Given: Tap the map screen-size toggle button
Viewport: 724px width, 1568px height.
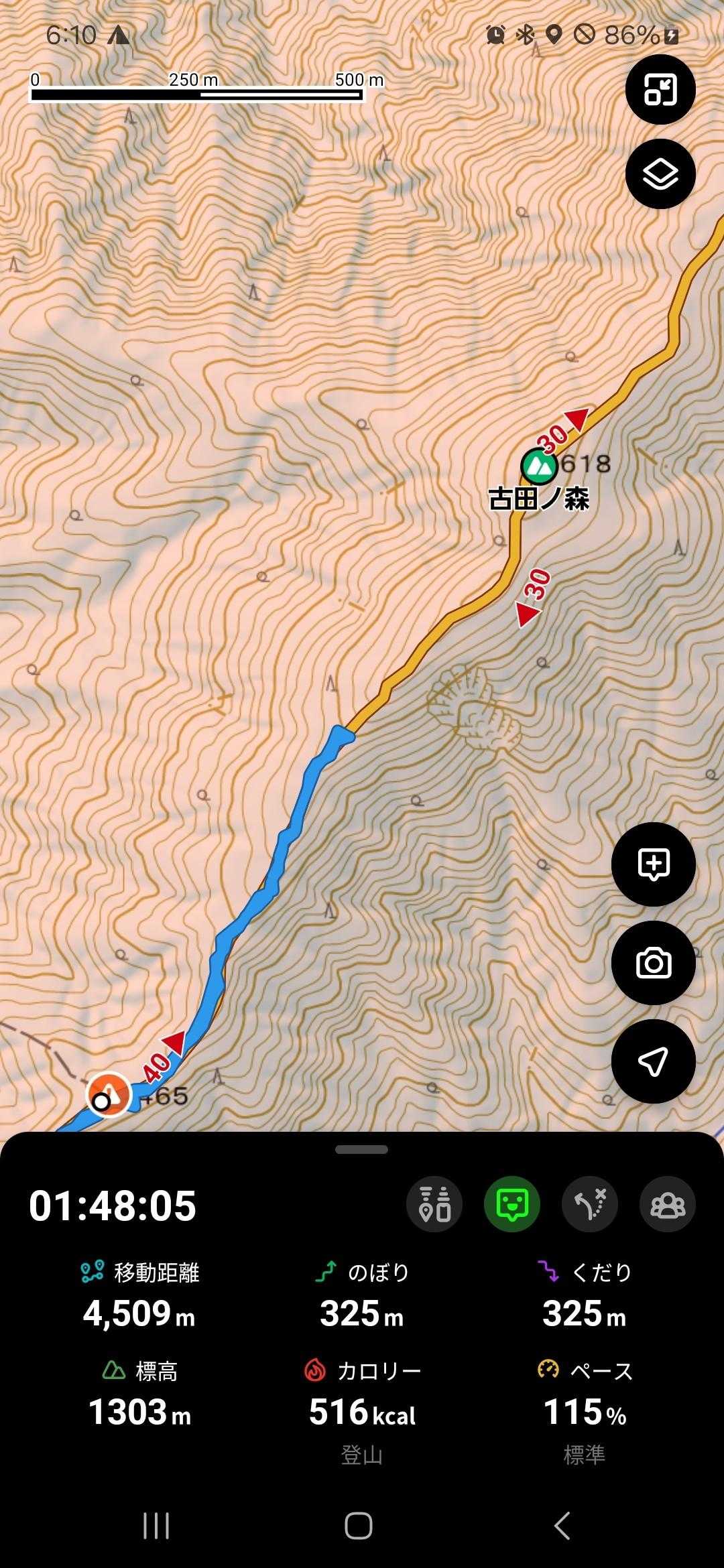Looking at the screenshot, I should tap(660, 90).
